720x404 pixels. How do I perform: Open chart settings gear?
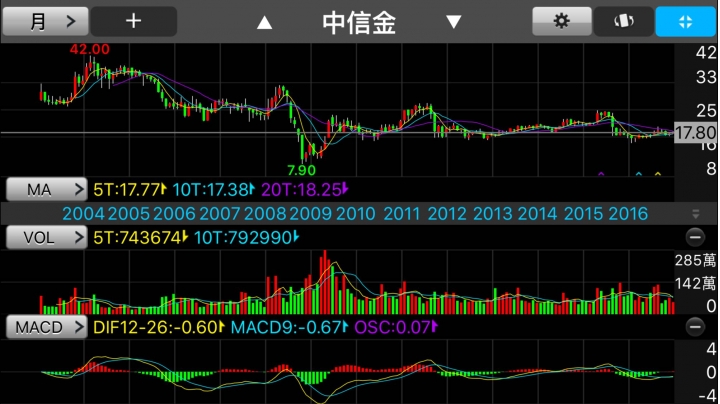tap(561, 21)
